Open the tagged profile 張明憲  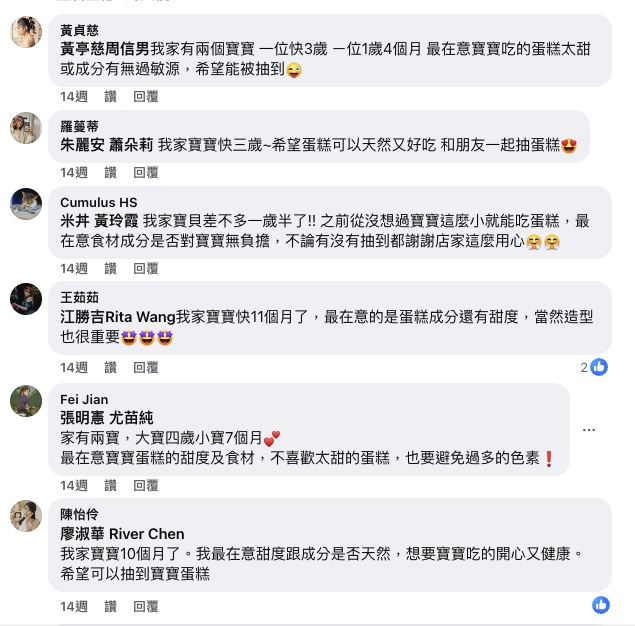pyautogui.click(x=85, y=418)
